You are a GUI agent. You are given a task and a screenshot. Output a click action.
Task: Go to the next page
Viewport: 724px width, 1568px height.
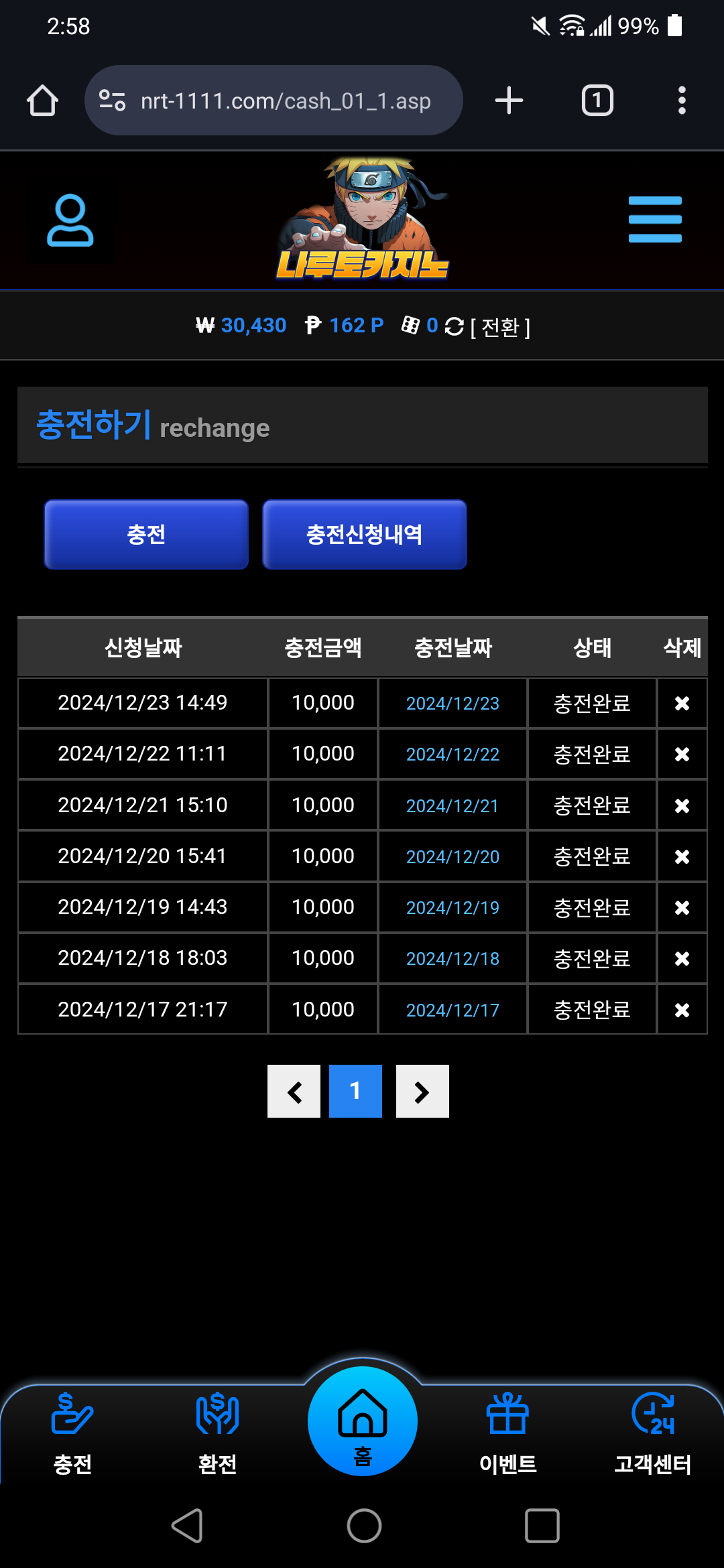(x=422, y=1092)
